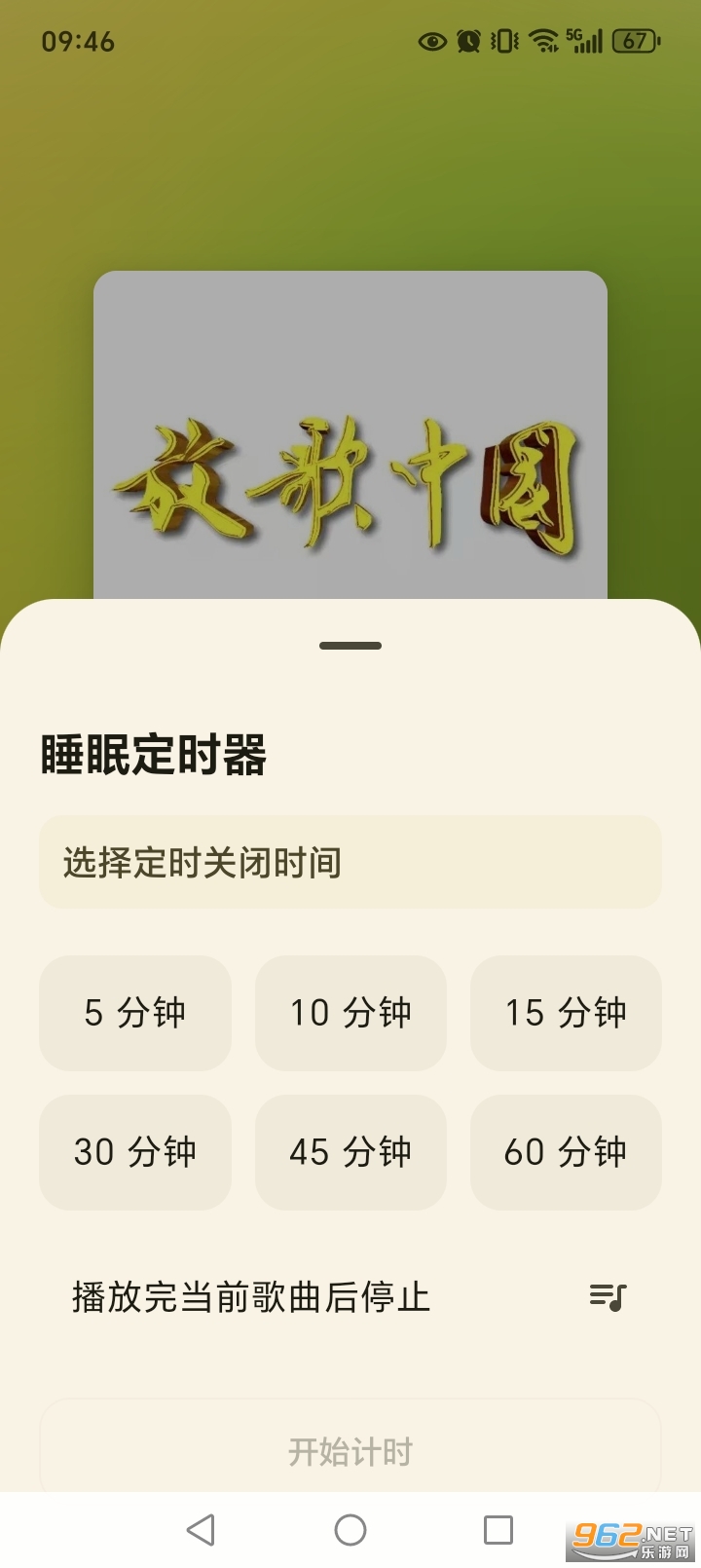Go back using the system back button
Image resolution: width=701 pixels, height=1568 pixels.
click(x=201, y=1530)
